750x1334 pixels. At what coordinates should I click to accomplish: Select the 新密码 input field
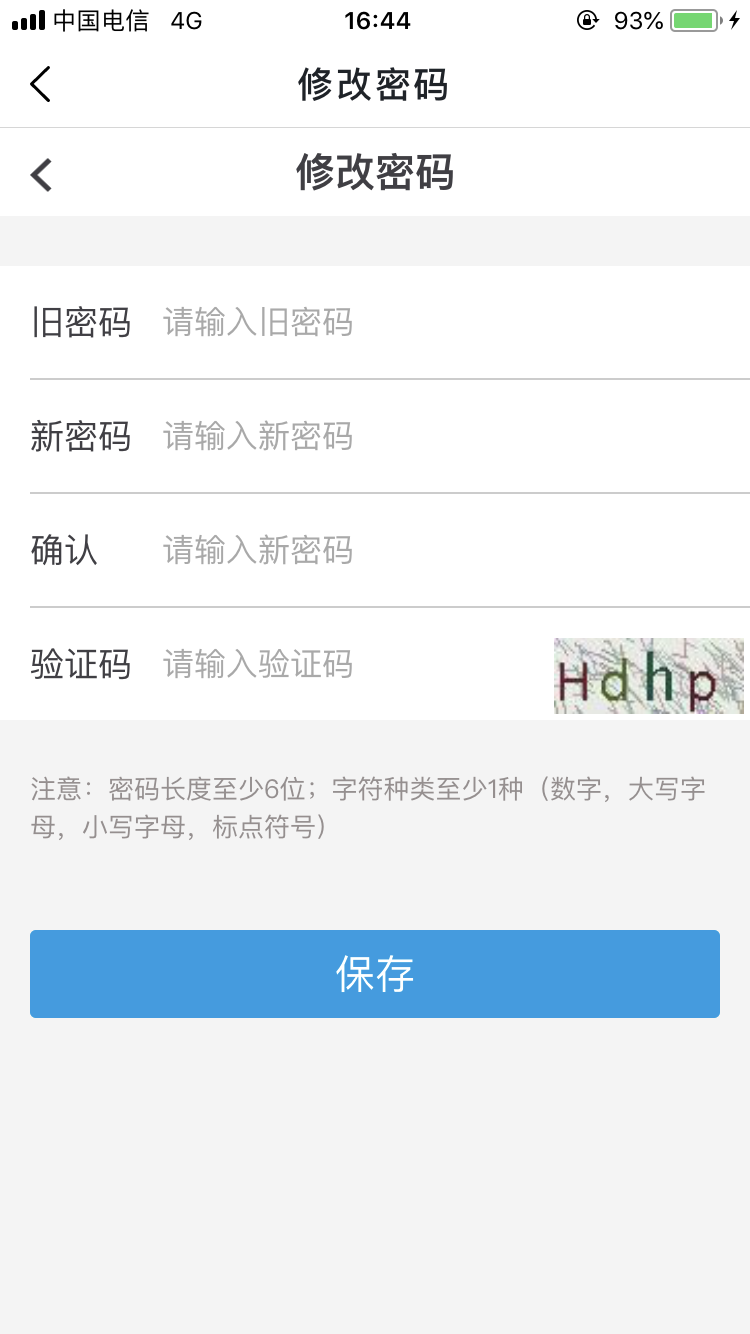tap(440, 437)
